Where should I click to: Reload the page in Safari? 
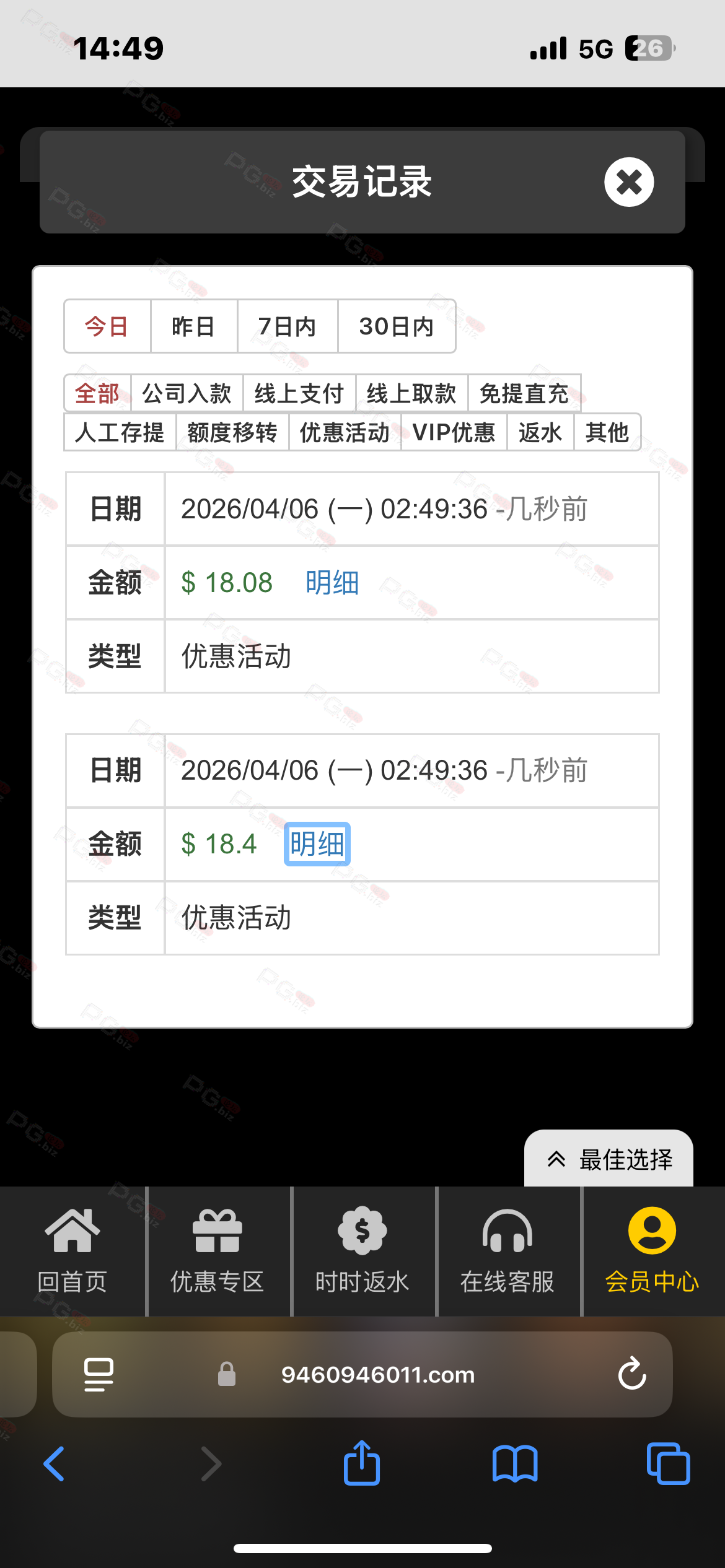632,1374
